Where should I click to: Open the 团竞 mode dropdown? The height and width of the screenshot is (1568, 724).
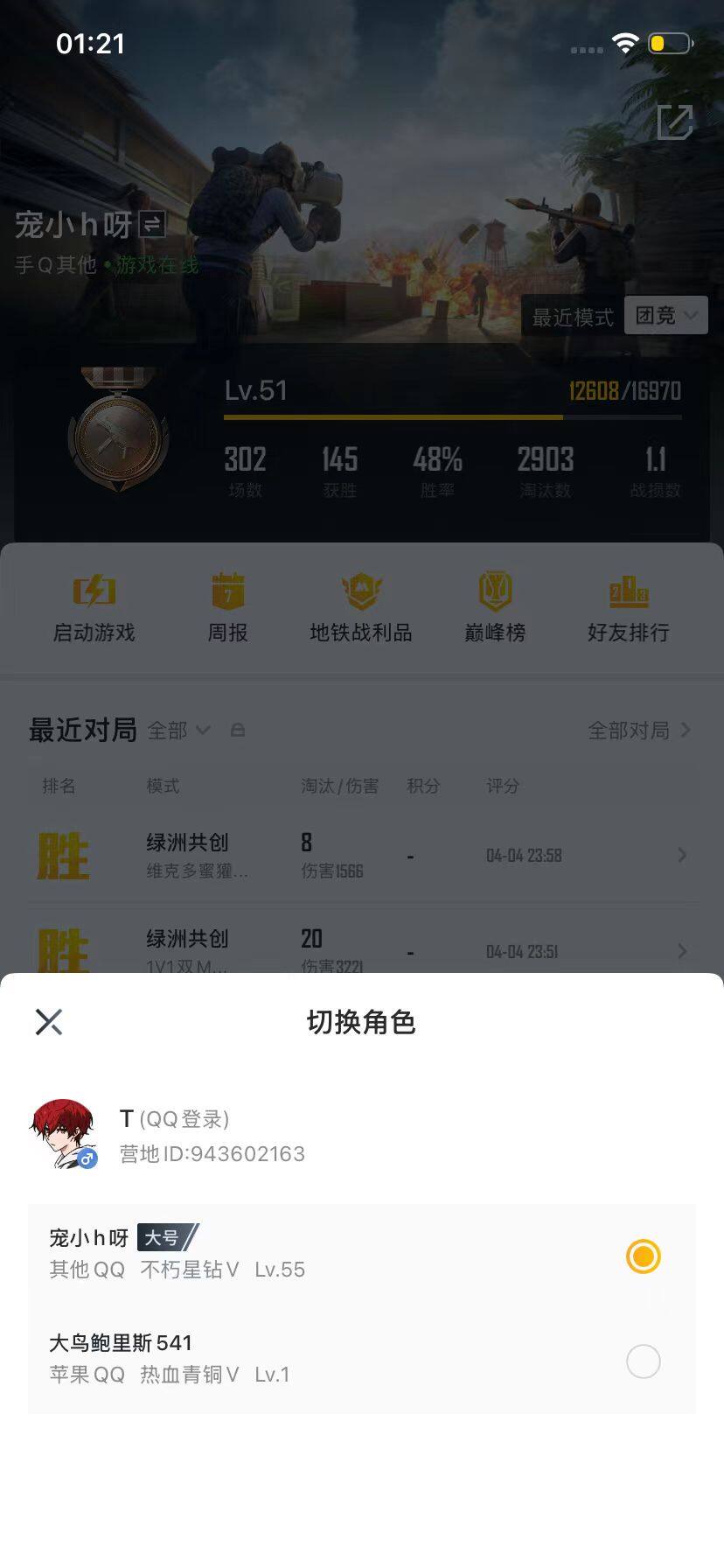click(x=666, y=315)
